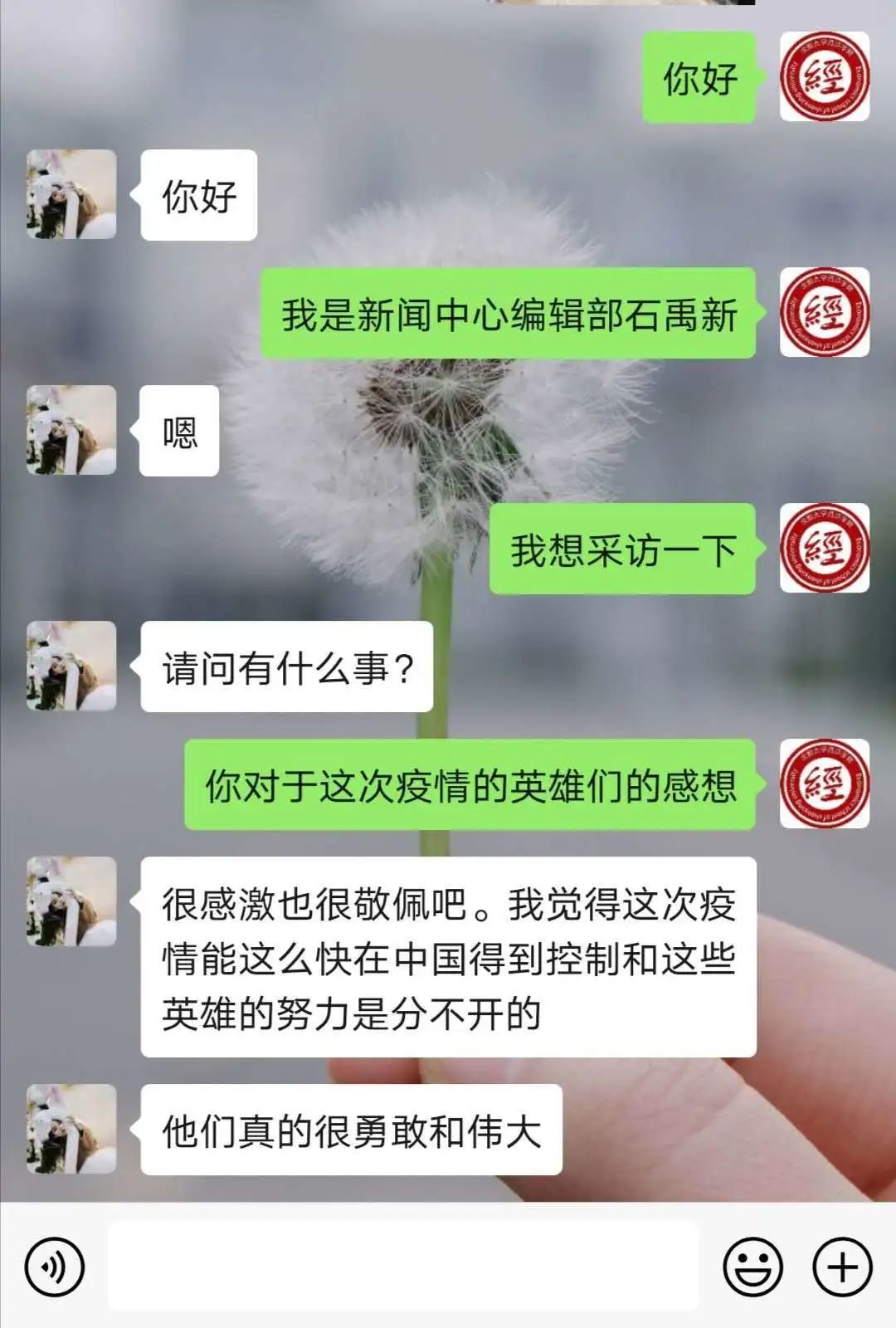The width and height of the screenshot is (896, 1328).
Task: Focus the message text input box
Action: pyautogui.click(x=403, y=1267)
